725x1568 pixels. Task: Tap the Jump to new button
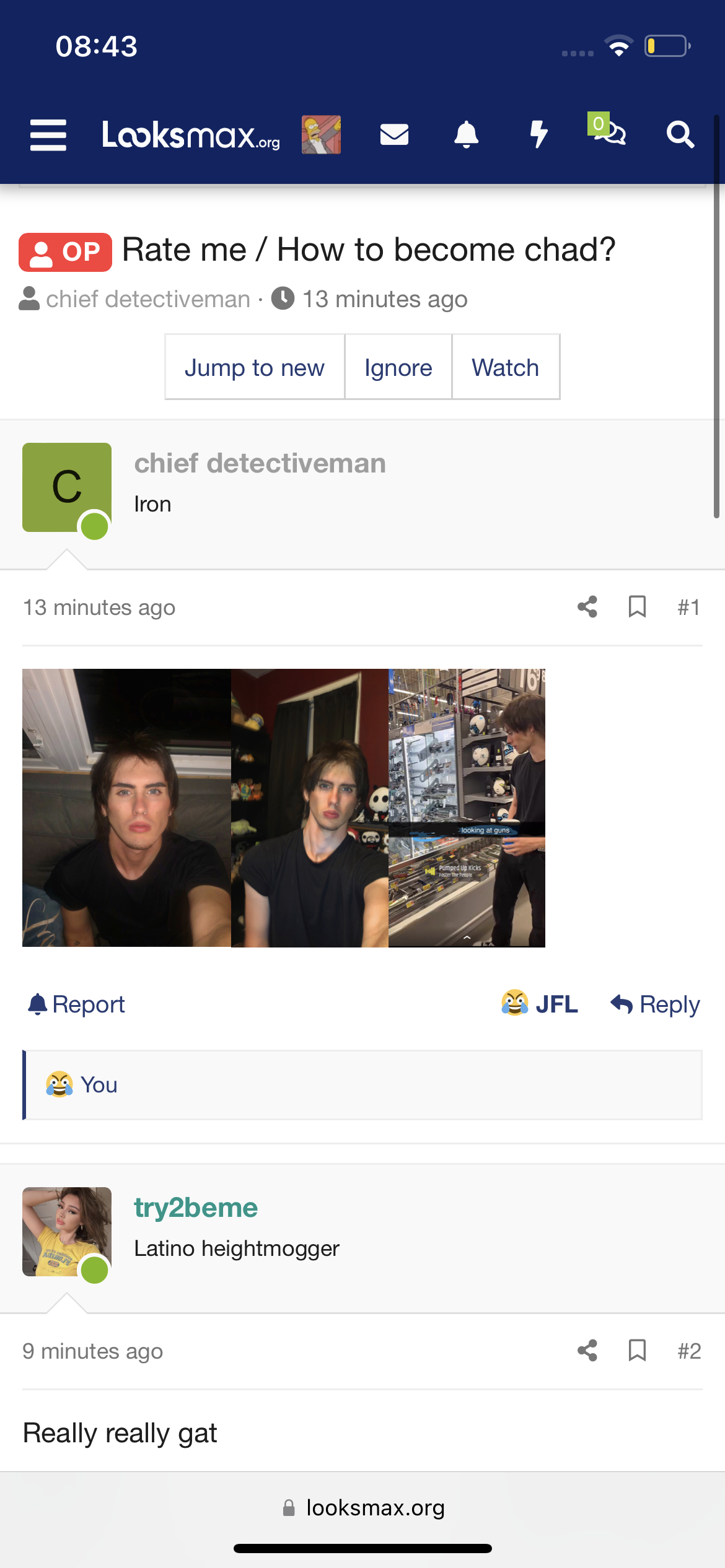pos(254,368)
